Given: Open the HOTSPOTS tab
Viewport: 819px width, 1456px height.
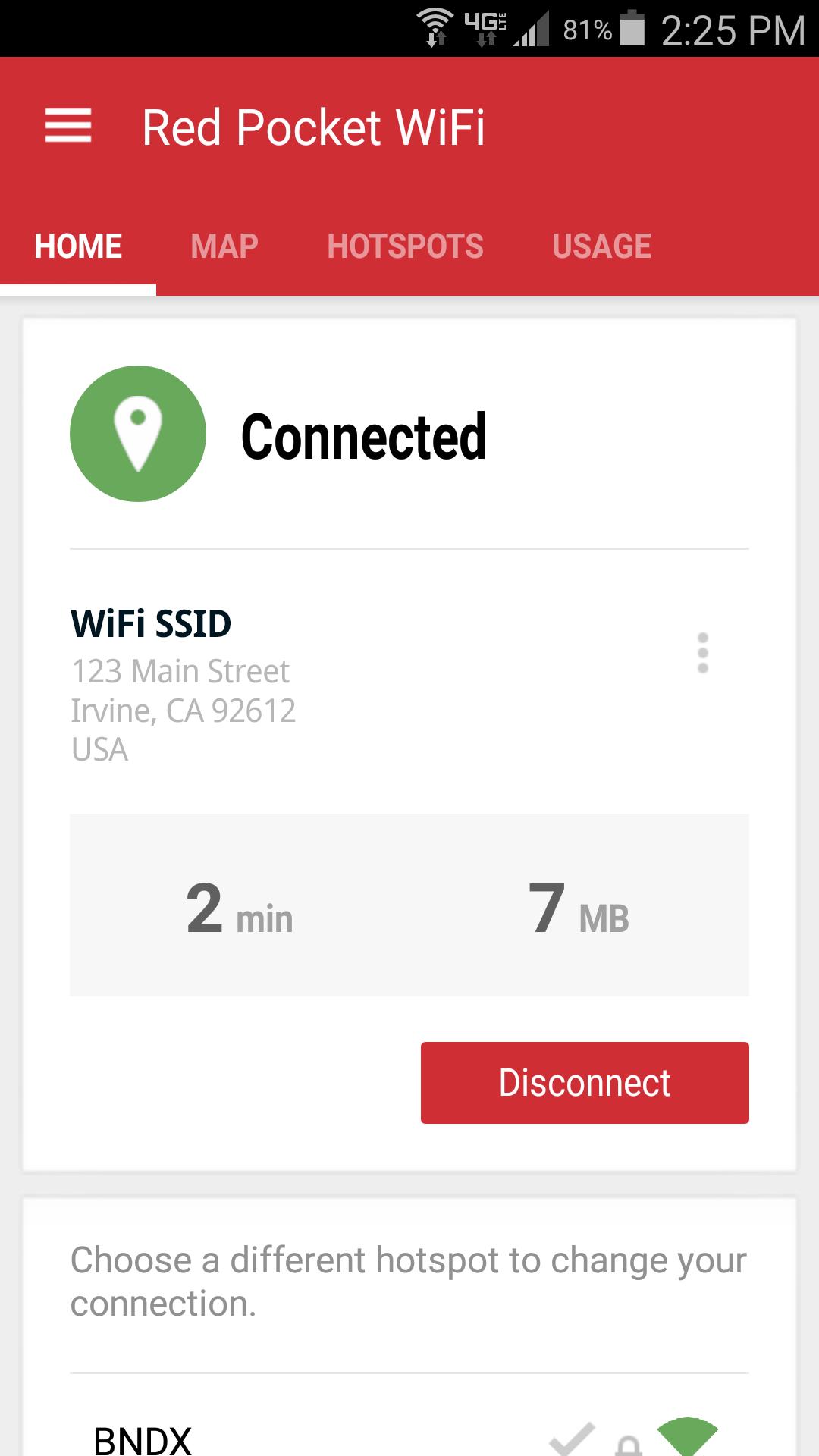Looking at the screenshot, I should click(405, 245).
